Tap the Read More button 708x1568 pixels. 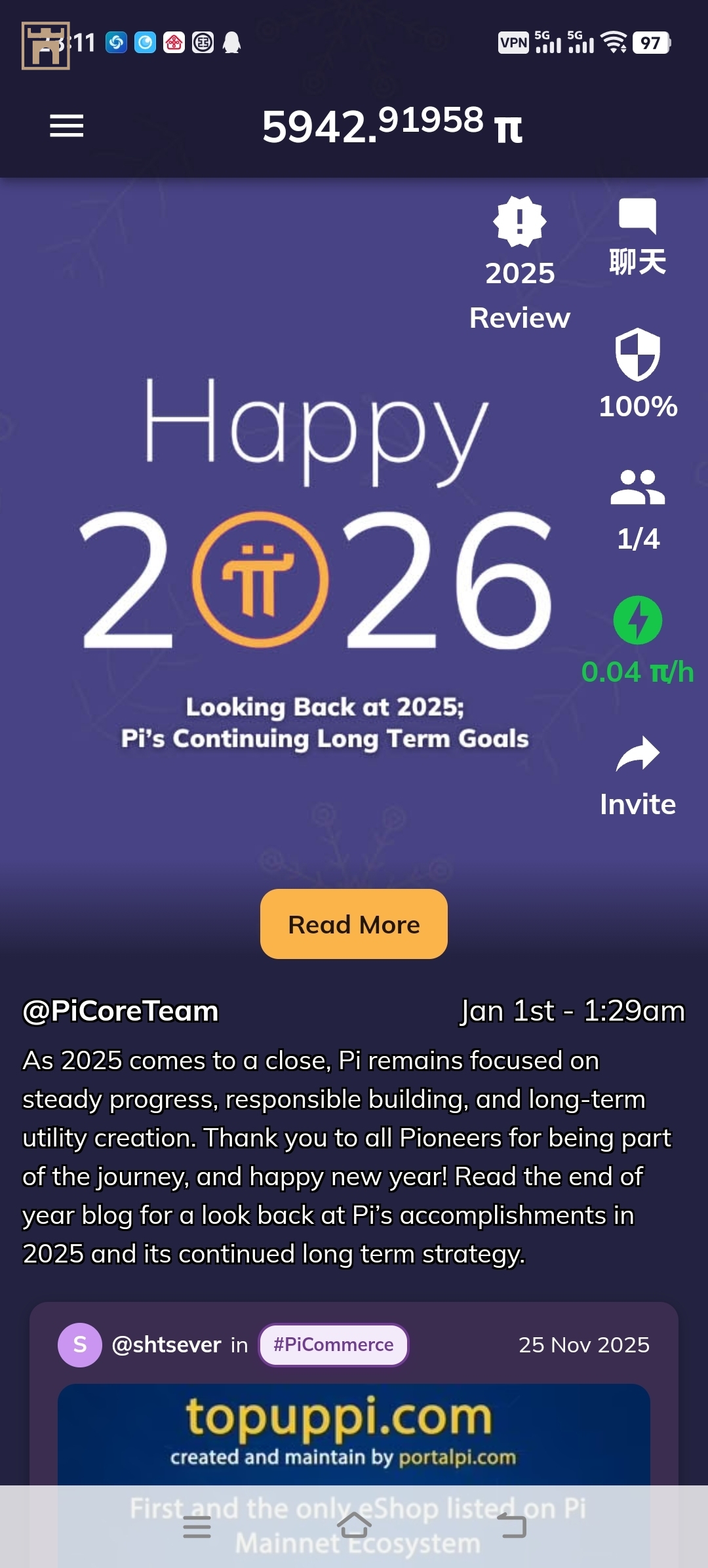354,924
